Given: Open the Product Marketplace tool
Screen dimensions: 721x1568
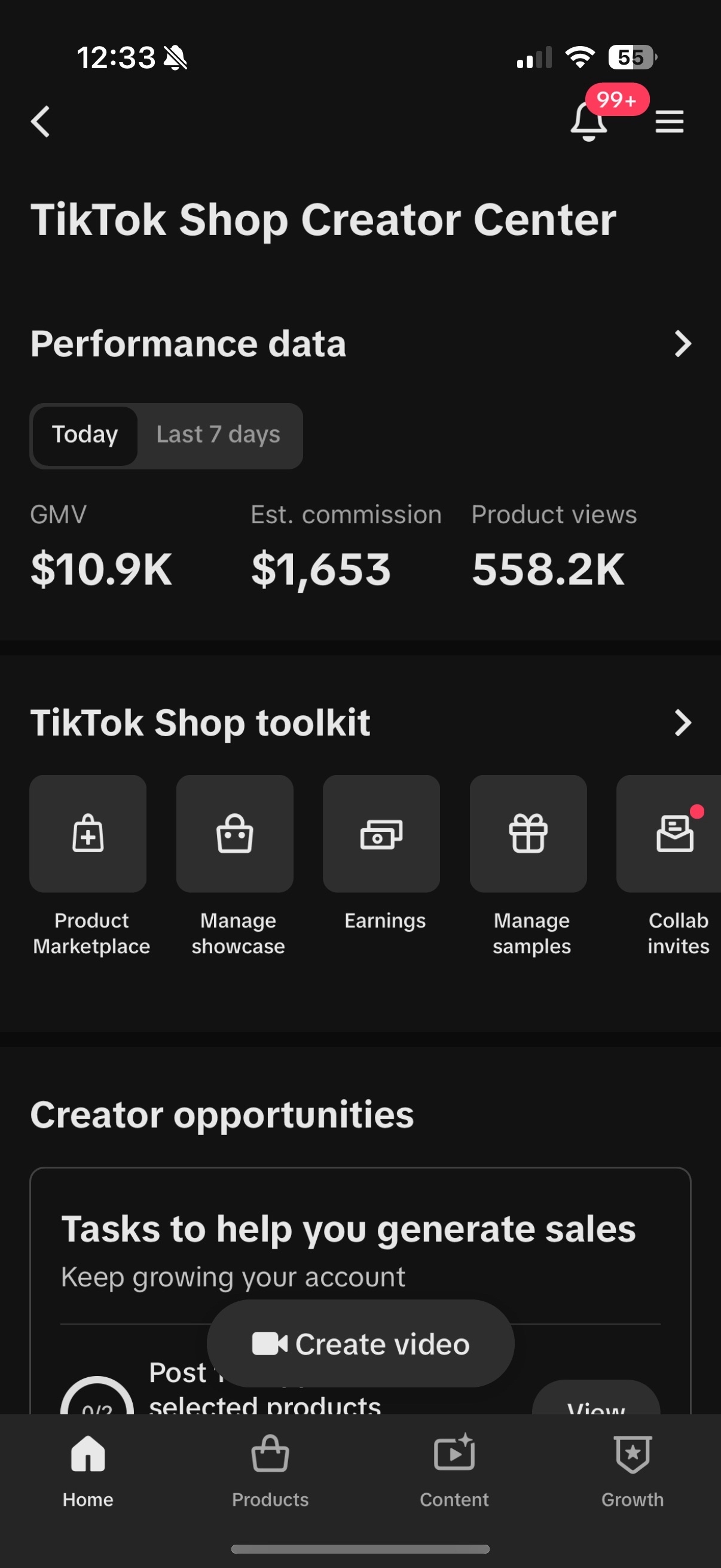Looking at the screenshot, I should coord(88,834).
